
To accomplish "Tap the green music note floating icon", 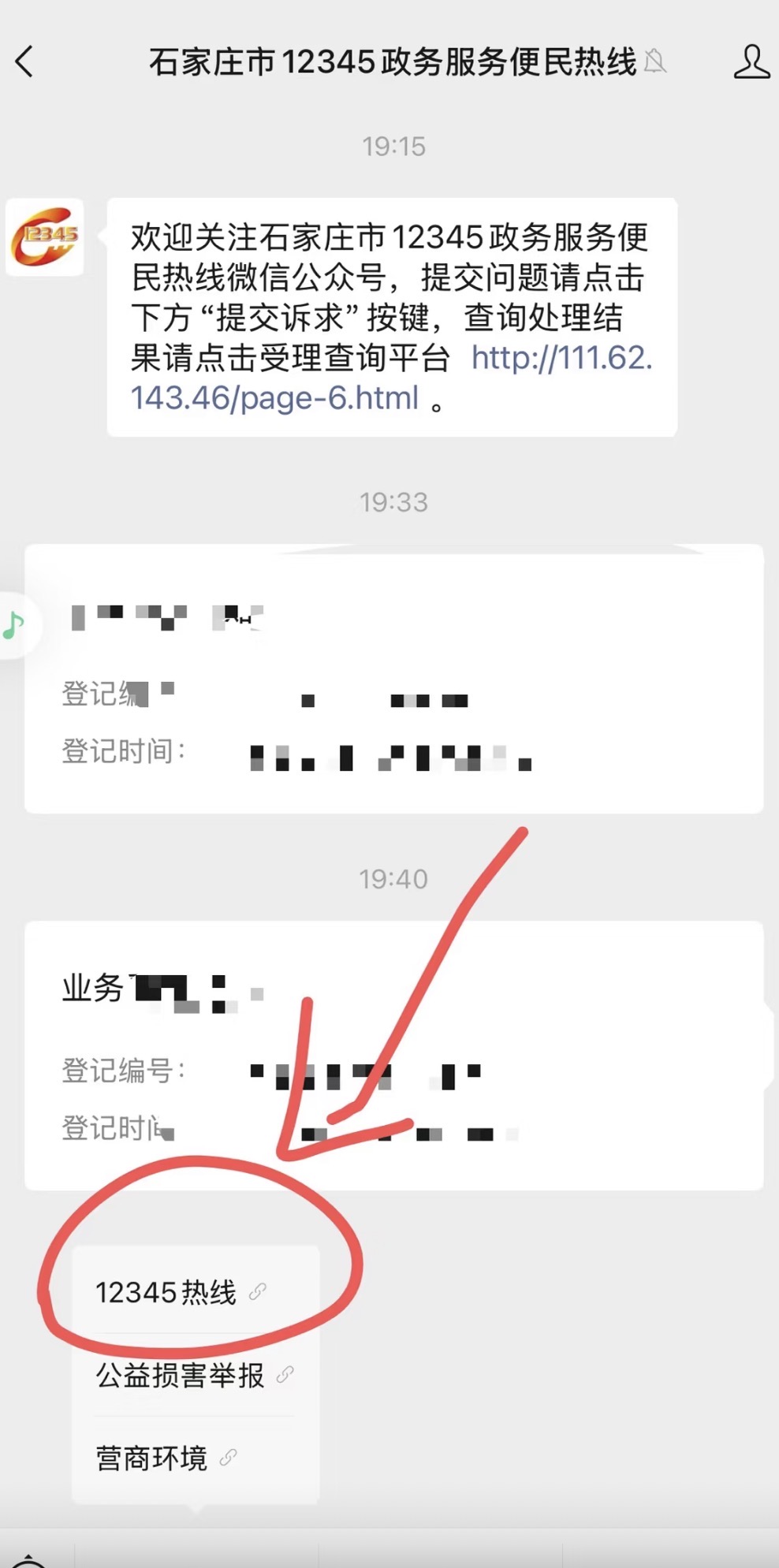I will pos(14,625).
